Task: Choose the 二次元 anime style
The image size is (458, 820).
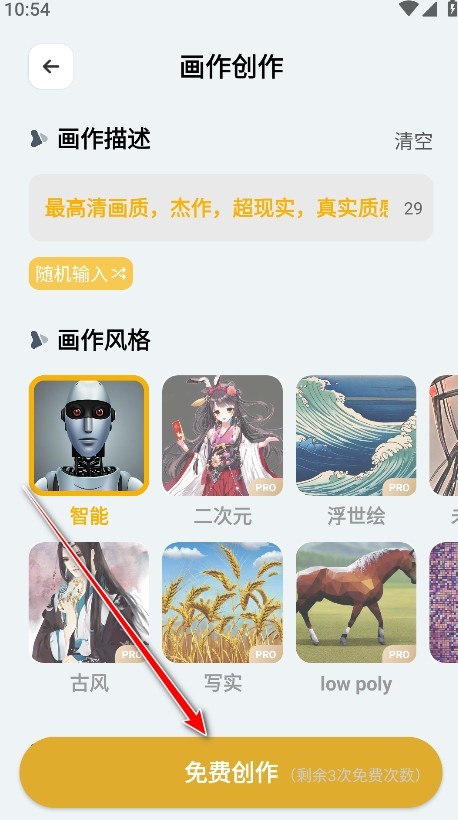Action: 222,435
